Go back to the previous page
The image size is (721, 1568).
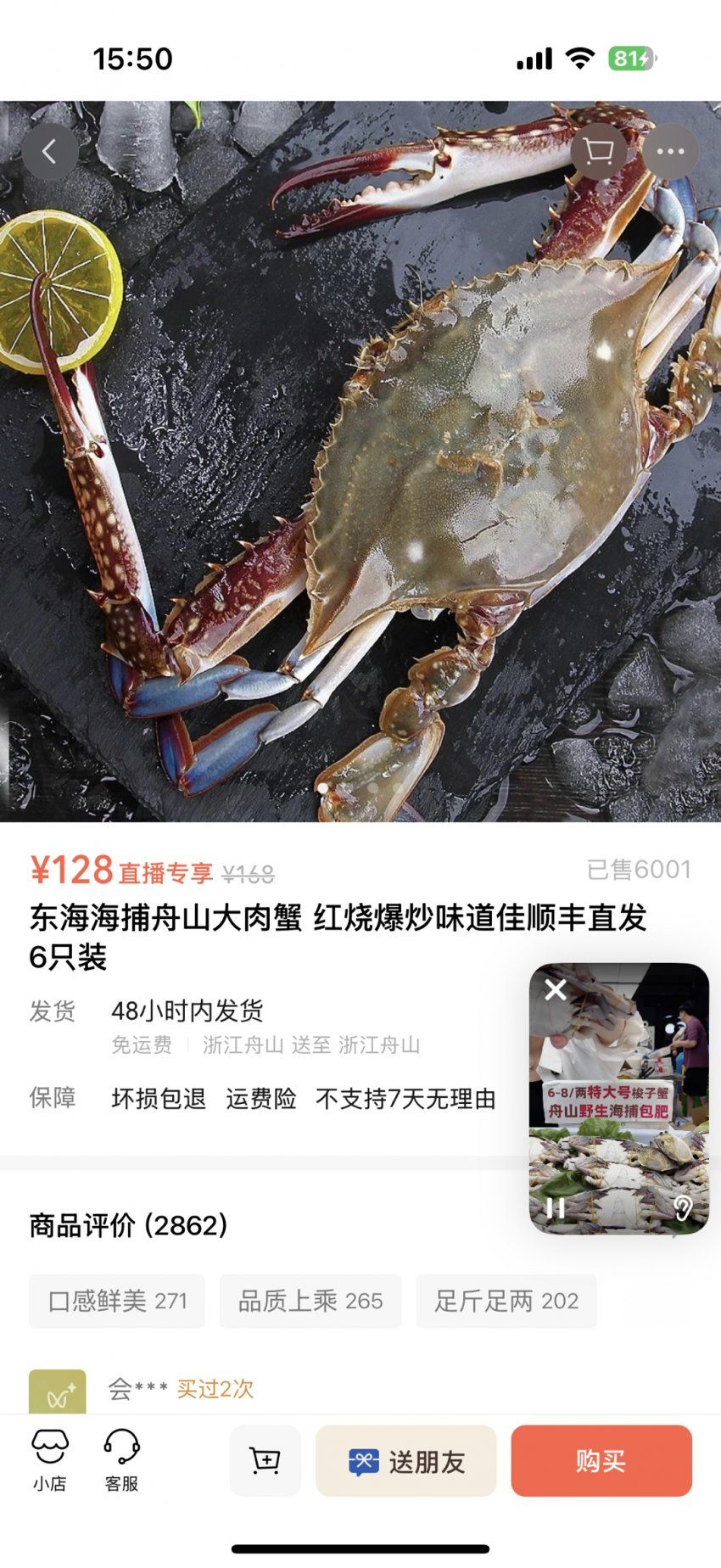(49, 153)
